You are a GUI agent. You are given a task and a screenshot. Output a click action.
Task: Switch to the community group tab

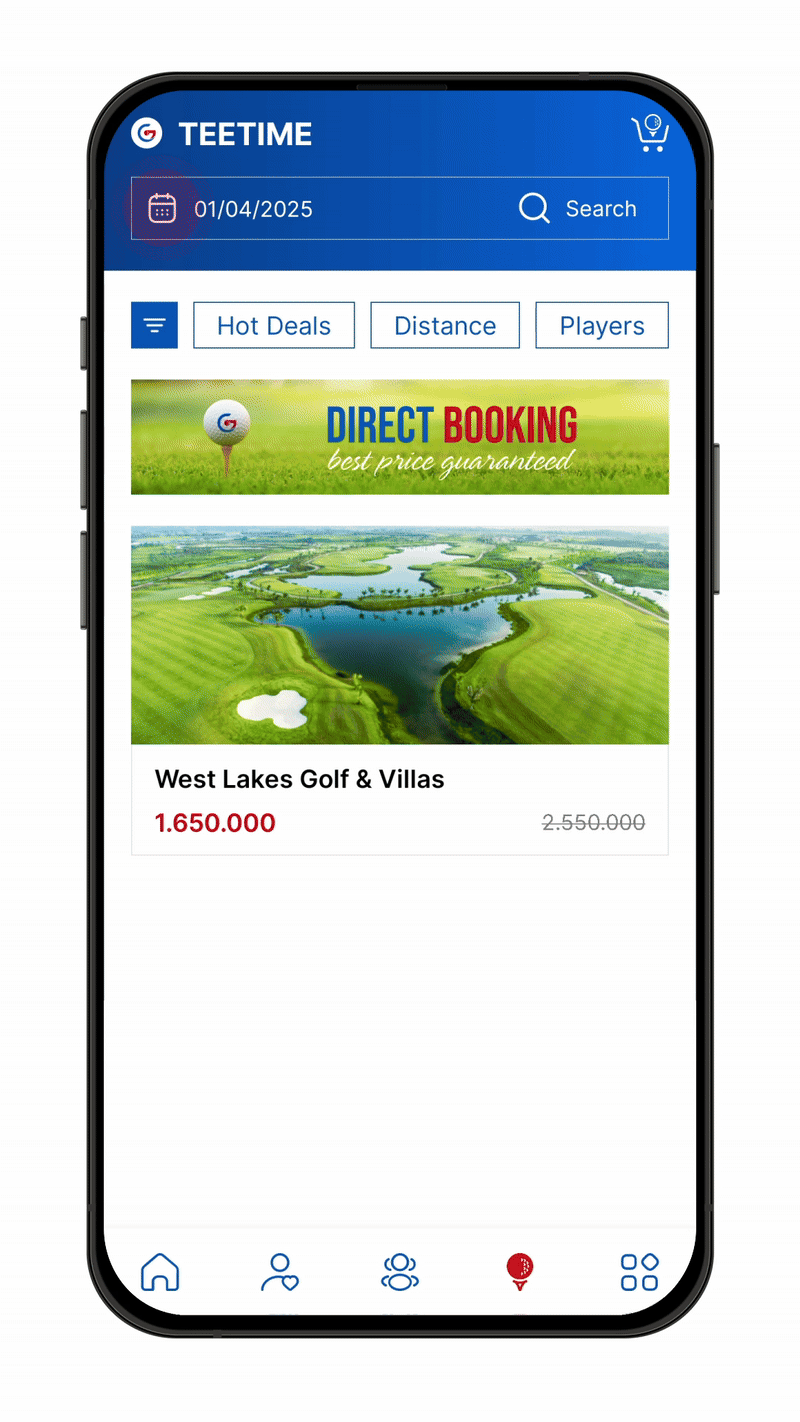(x=400, y=1272)
